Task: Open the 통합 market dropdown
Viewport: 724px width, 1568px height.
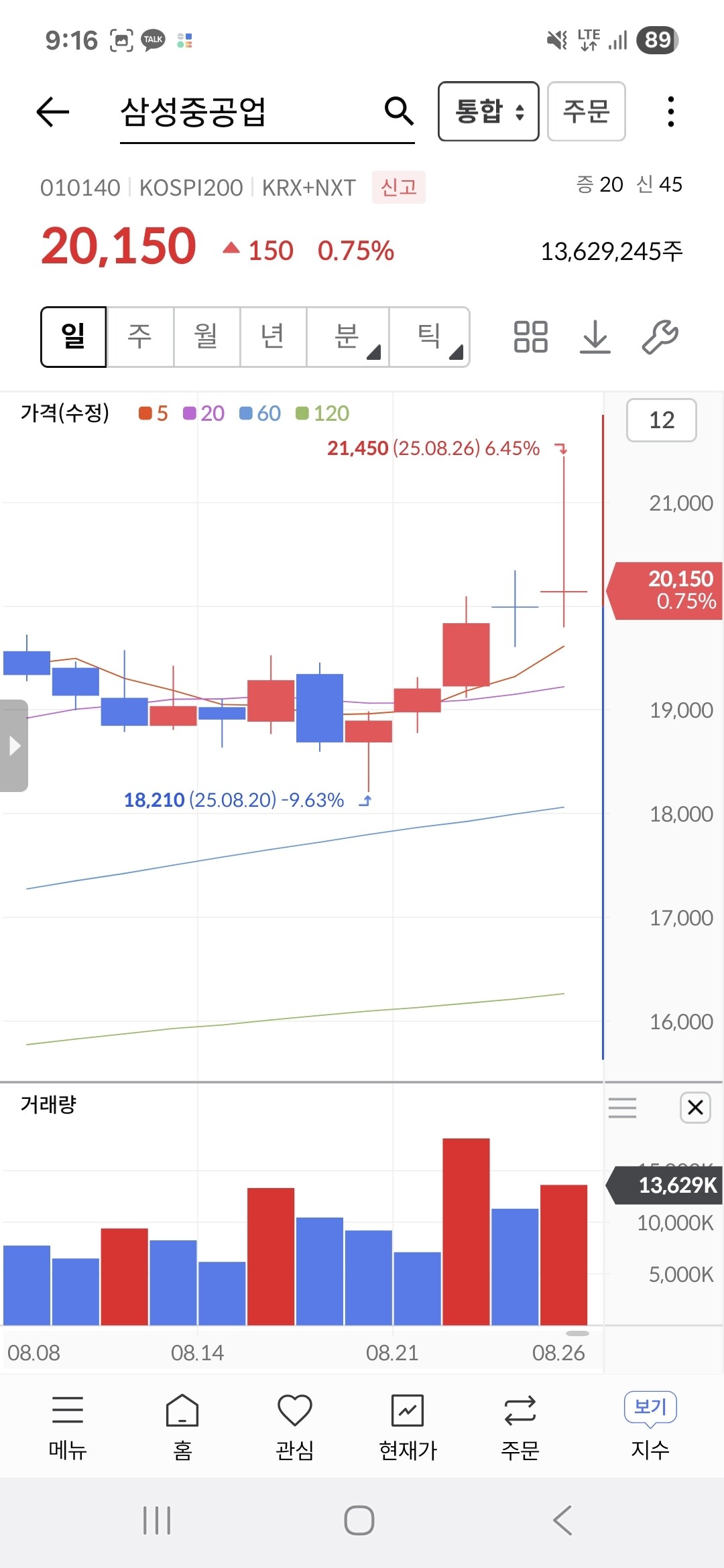Action: coord(489,111)
